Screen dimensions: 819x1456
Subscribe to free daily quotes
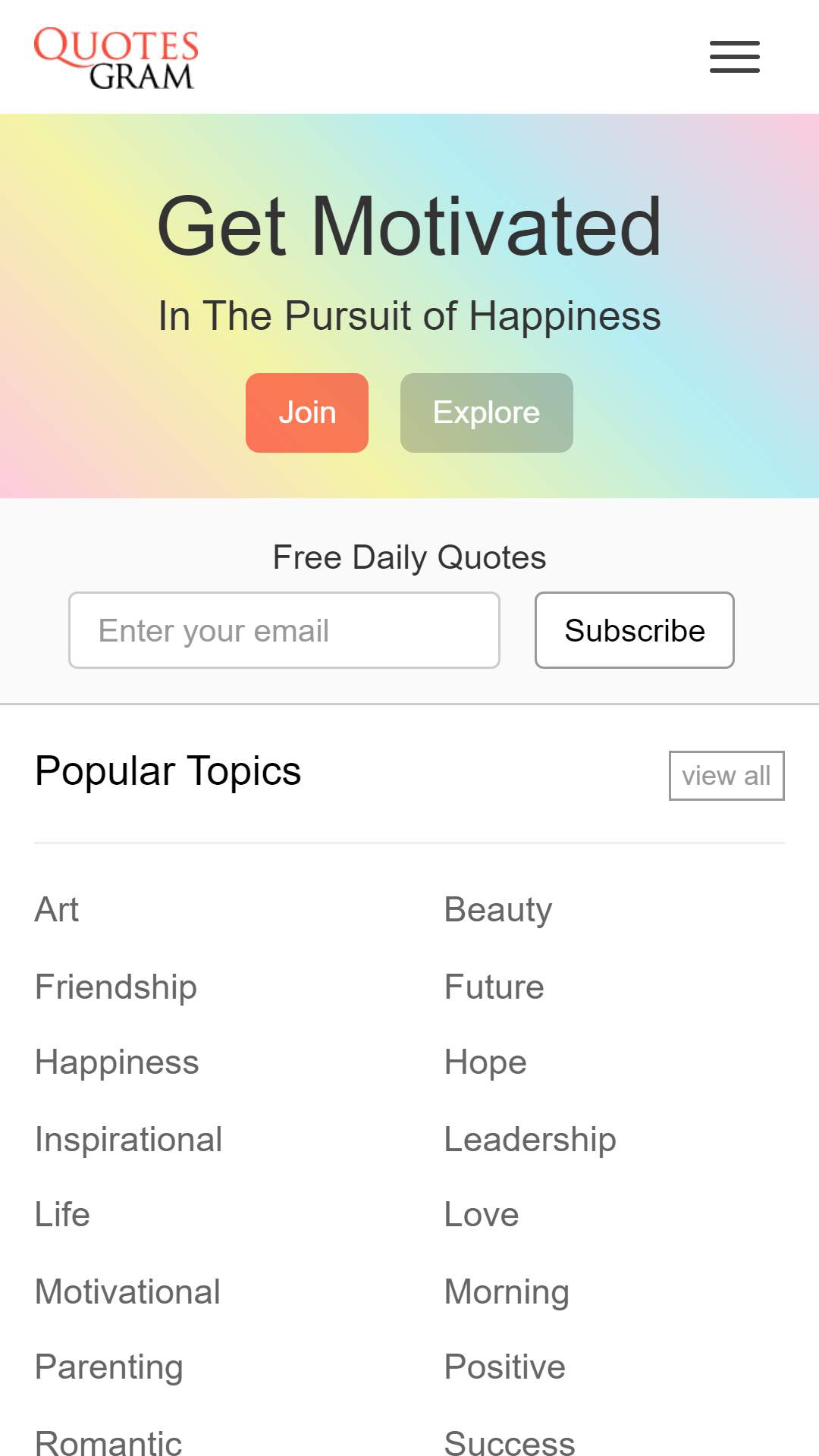pyautogui.click(x=635, y=630)
